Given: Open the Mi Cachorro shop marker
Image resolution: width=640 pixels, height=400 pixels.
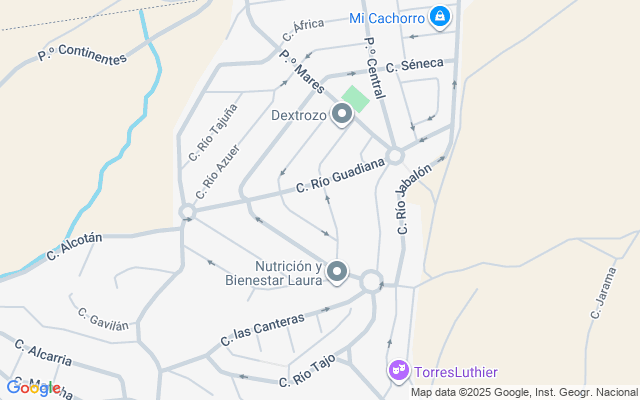Looking at the screenshot, I should 440,18.
